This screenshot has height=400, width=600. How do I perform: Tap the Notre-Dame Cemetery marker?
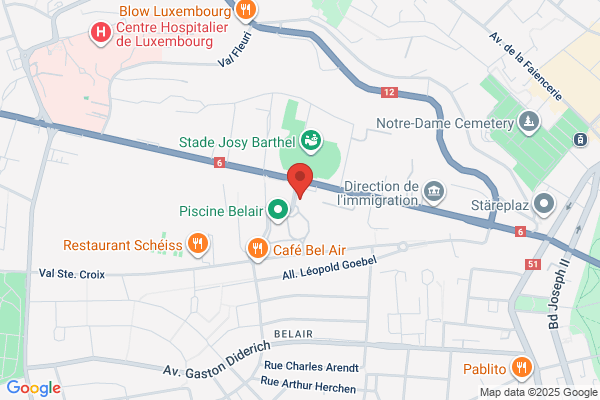pyautogui.click(x=529, y=122)
